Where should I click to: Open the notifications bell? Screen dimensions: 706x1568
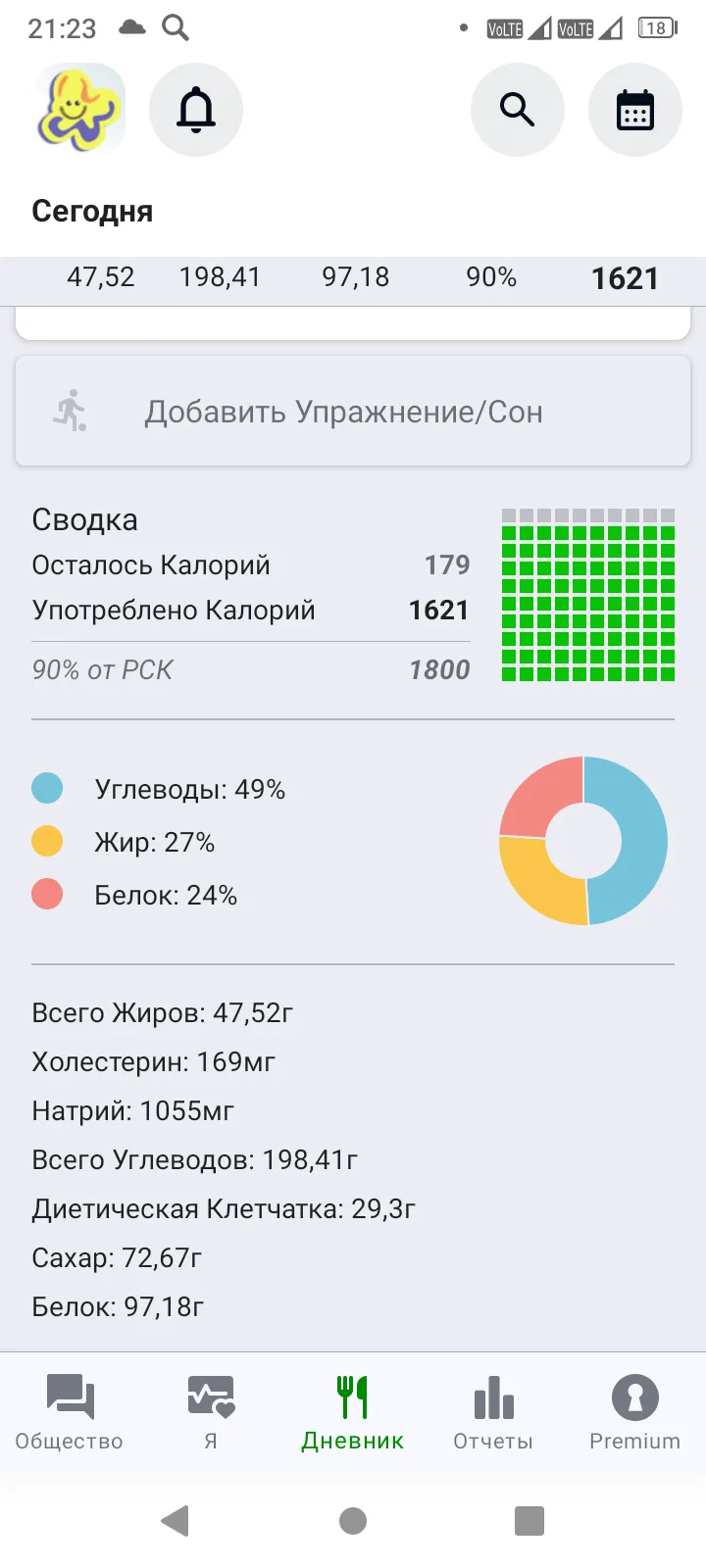196,110
